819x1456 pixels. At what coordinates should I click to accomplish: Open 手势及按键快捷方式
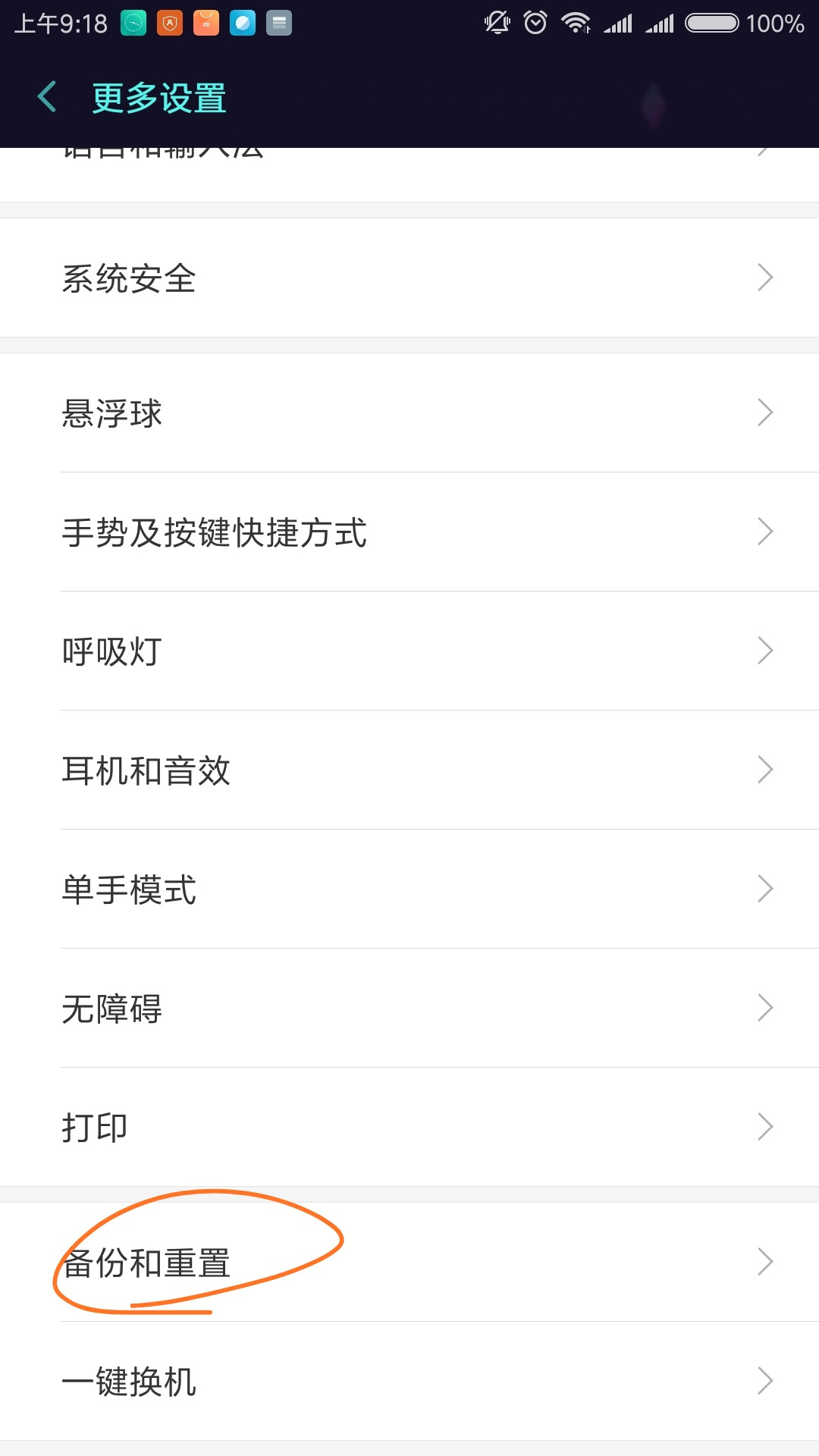click(x=409, y=532)
